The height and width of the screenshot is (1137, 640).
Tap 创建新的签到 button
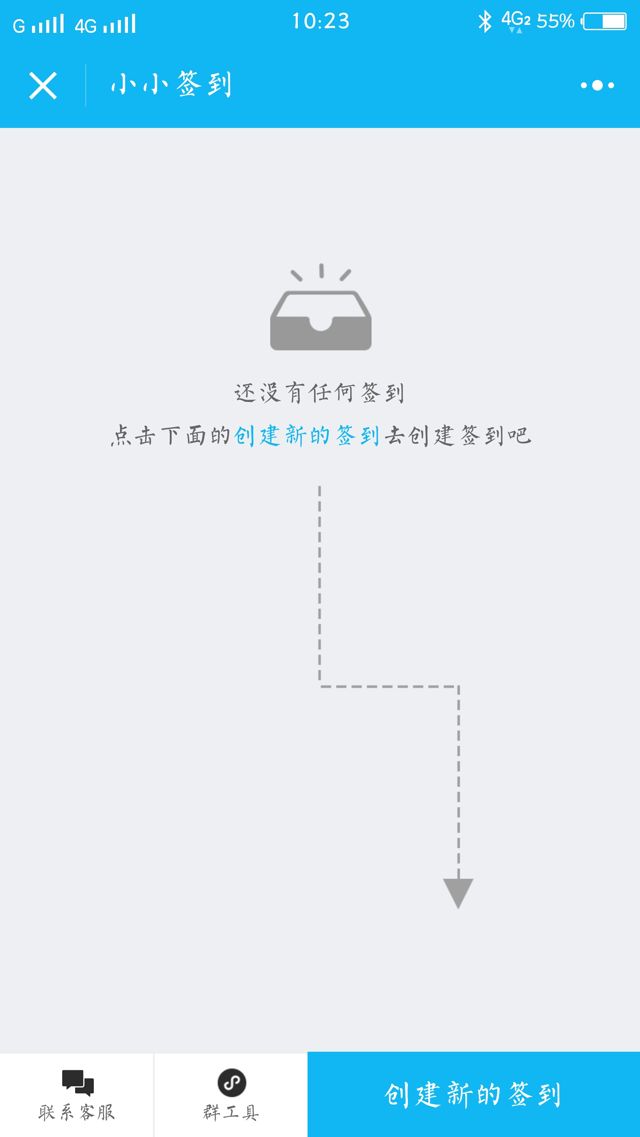473,1094
